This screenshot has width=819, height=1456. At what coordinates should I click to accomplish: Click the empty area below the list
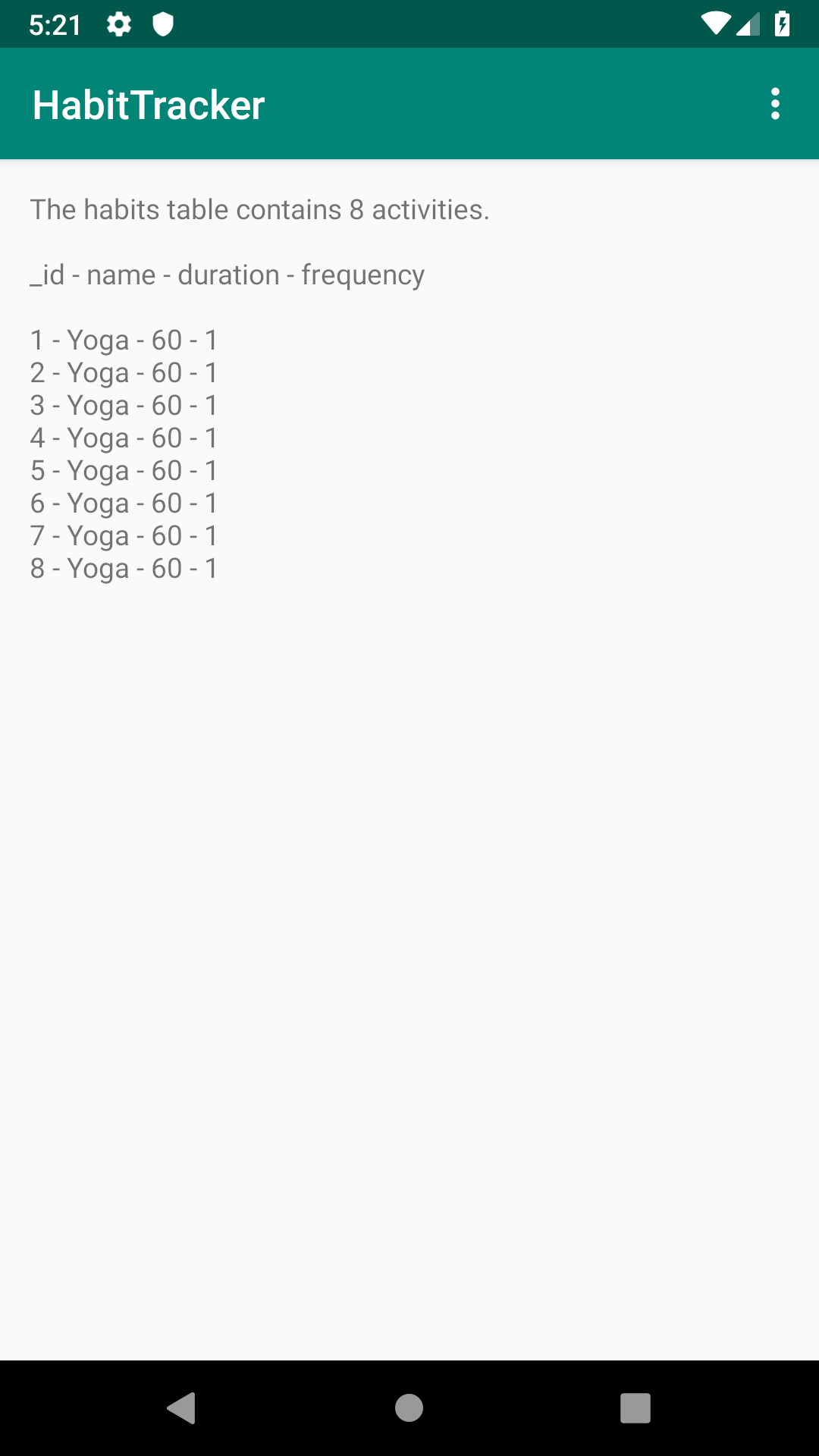[x=409, y=910]
